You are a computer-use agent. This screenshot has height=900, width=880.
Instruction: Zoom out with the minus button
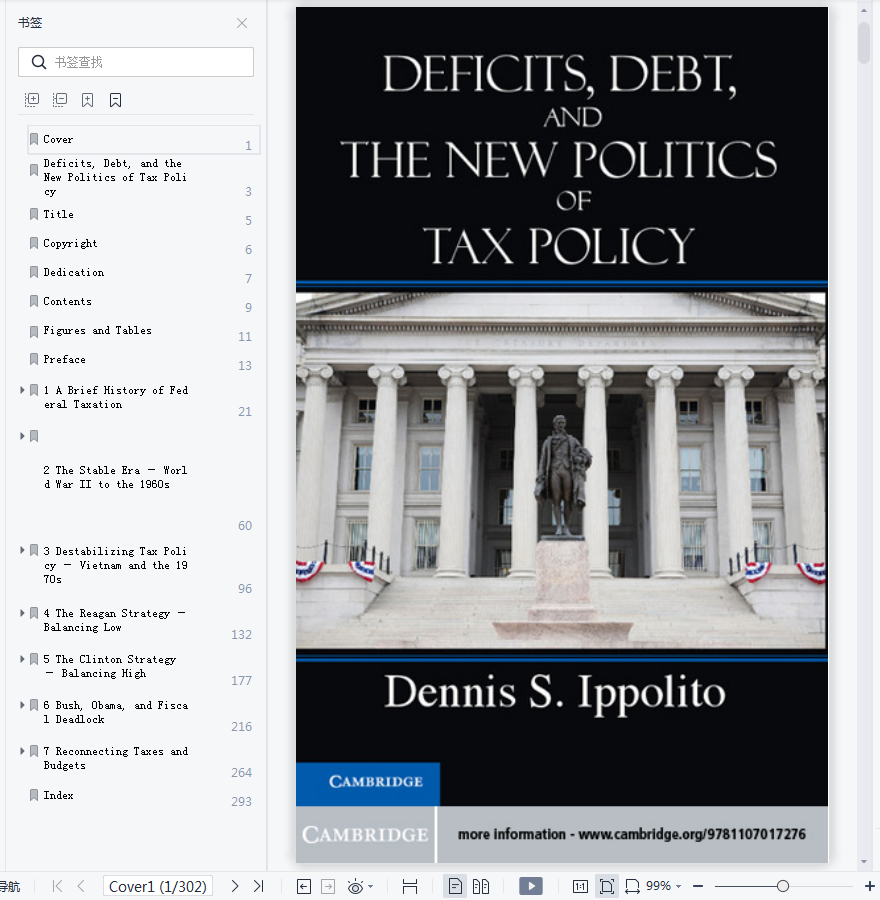(698, 886)
